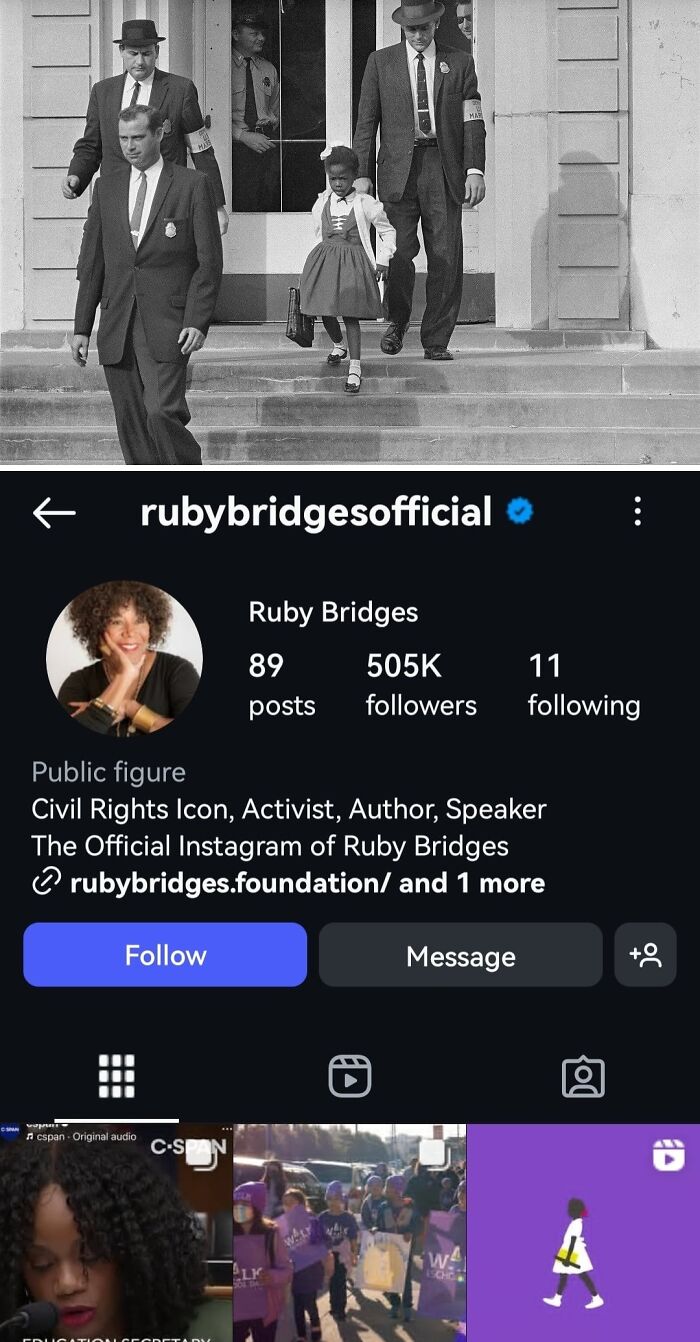This screenshot has width=700, height=1342.
Task: Follow Ruby Bridges
Action: coord(165,955)
